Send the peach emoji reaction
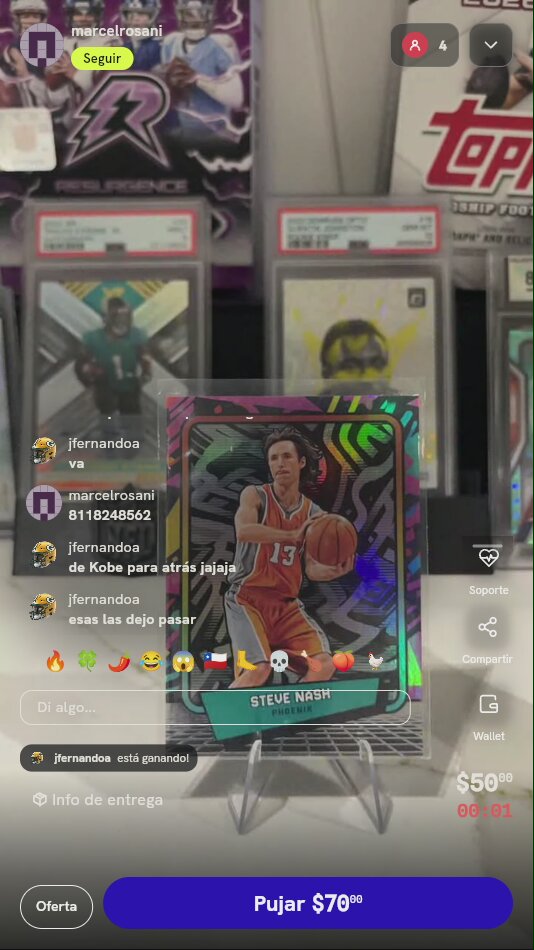This screenshot has width=534, height=950. pyautogui.click(x=343, y=661)
